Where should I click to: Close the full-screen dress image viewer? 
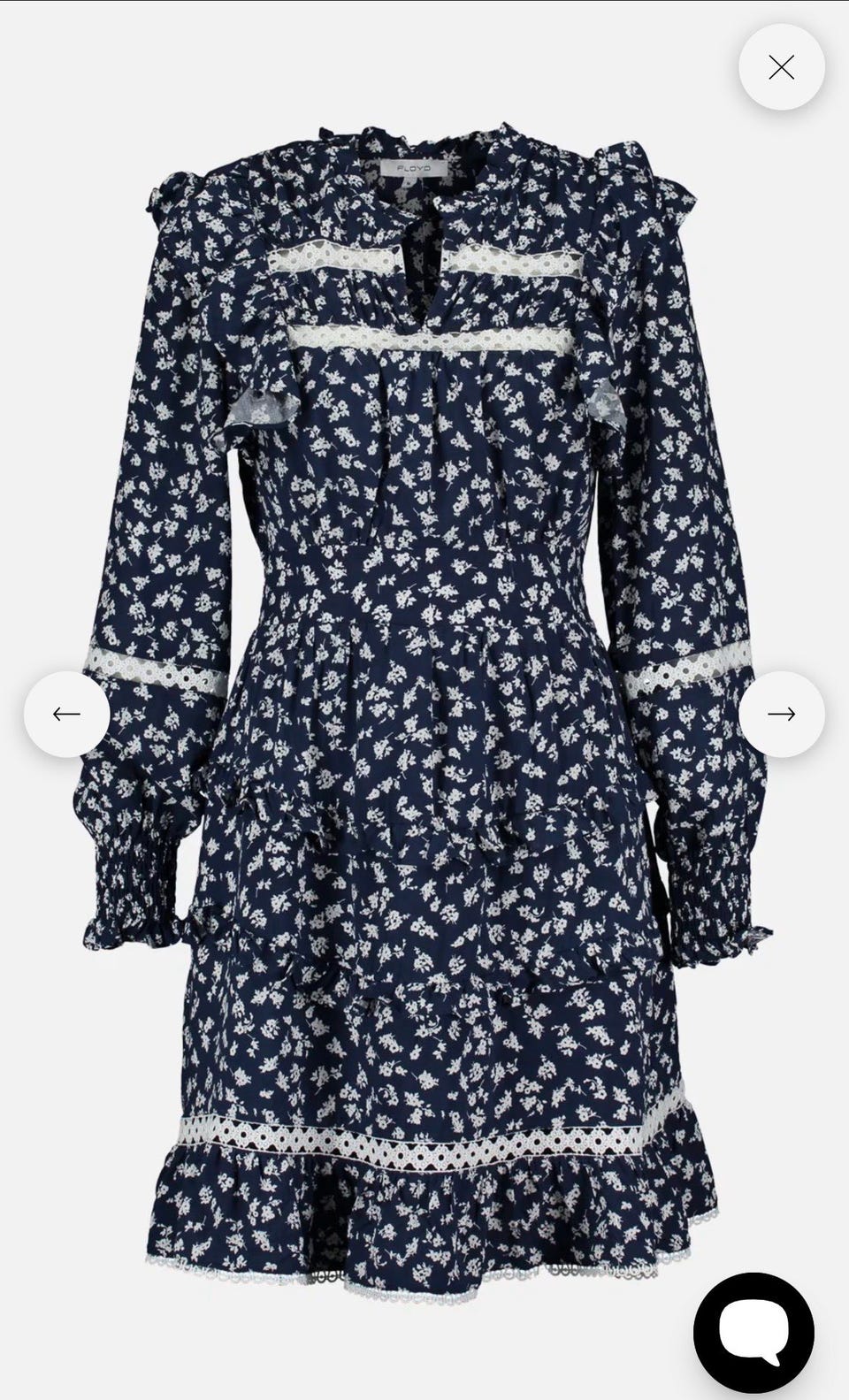point(782,67)
